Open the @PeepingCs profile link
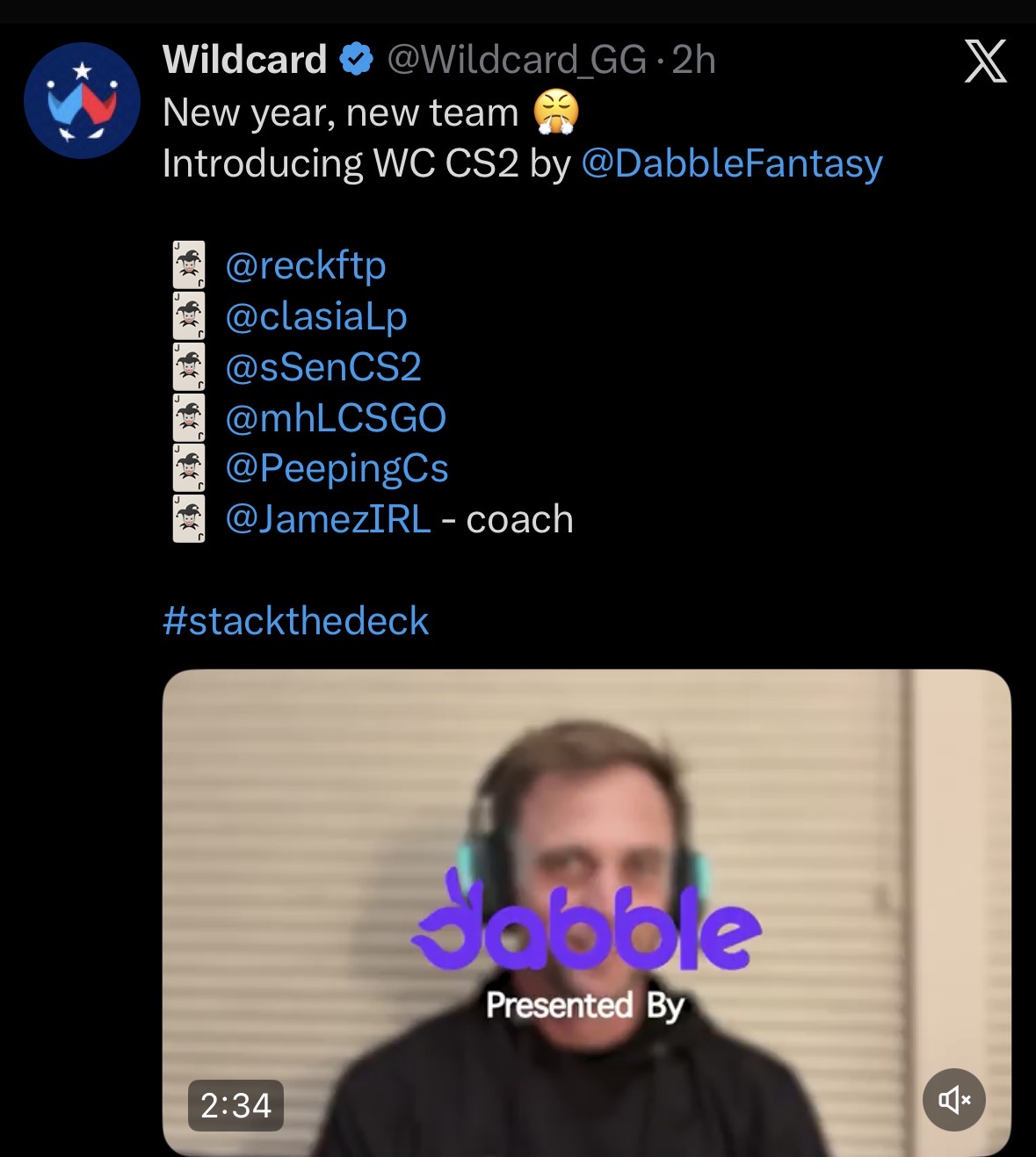 point(337,469)
